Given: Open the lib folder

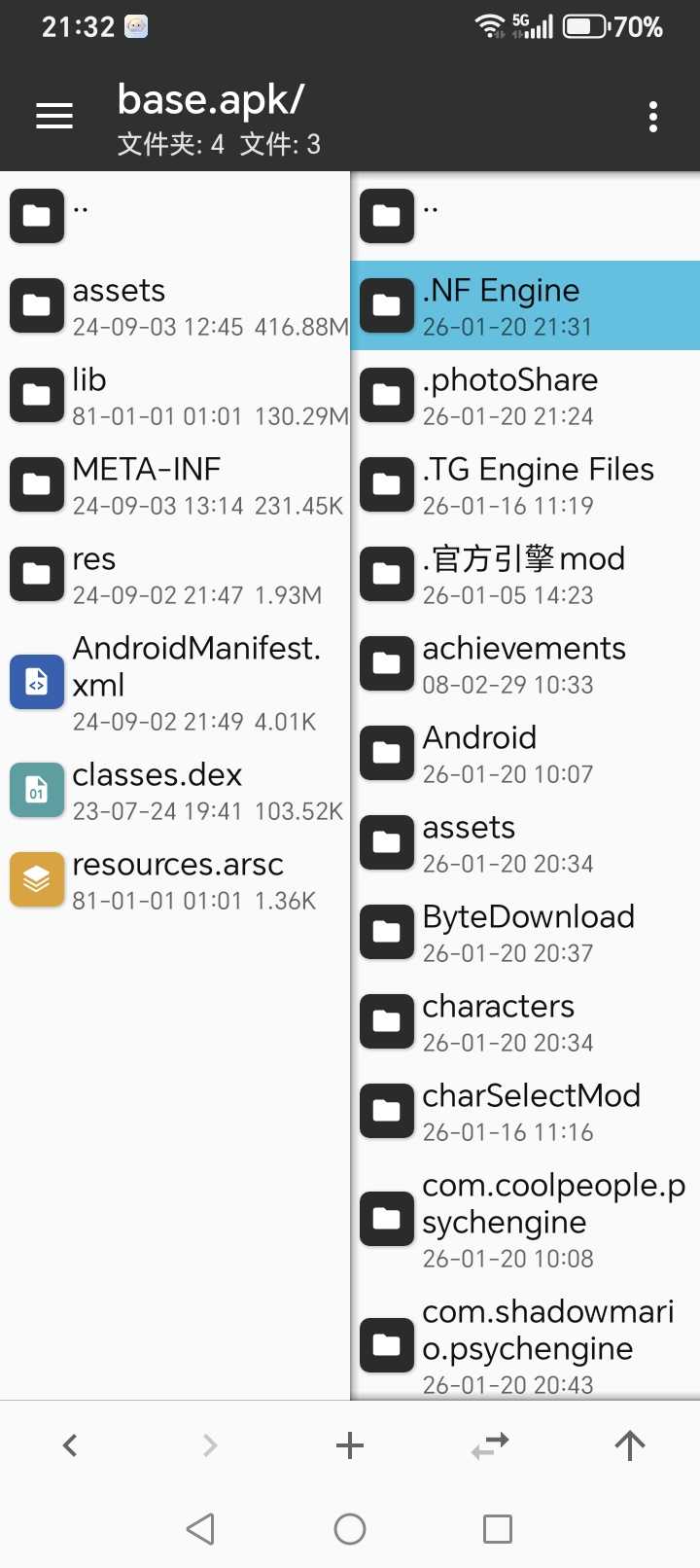Looking at the screenshot, I should point(175,396).
